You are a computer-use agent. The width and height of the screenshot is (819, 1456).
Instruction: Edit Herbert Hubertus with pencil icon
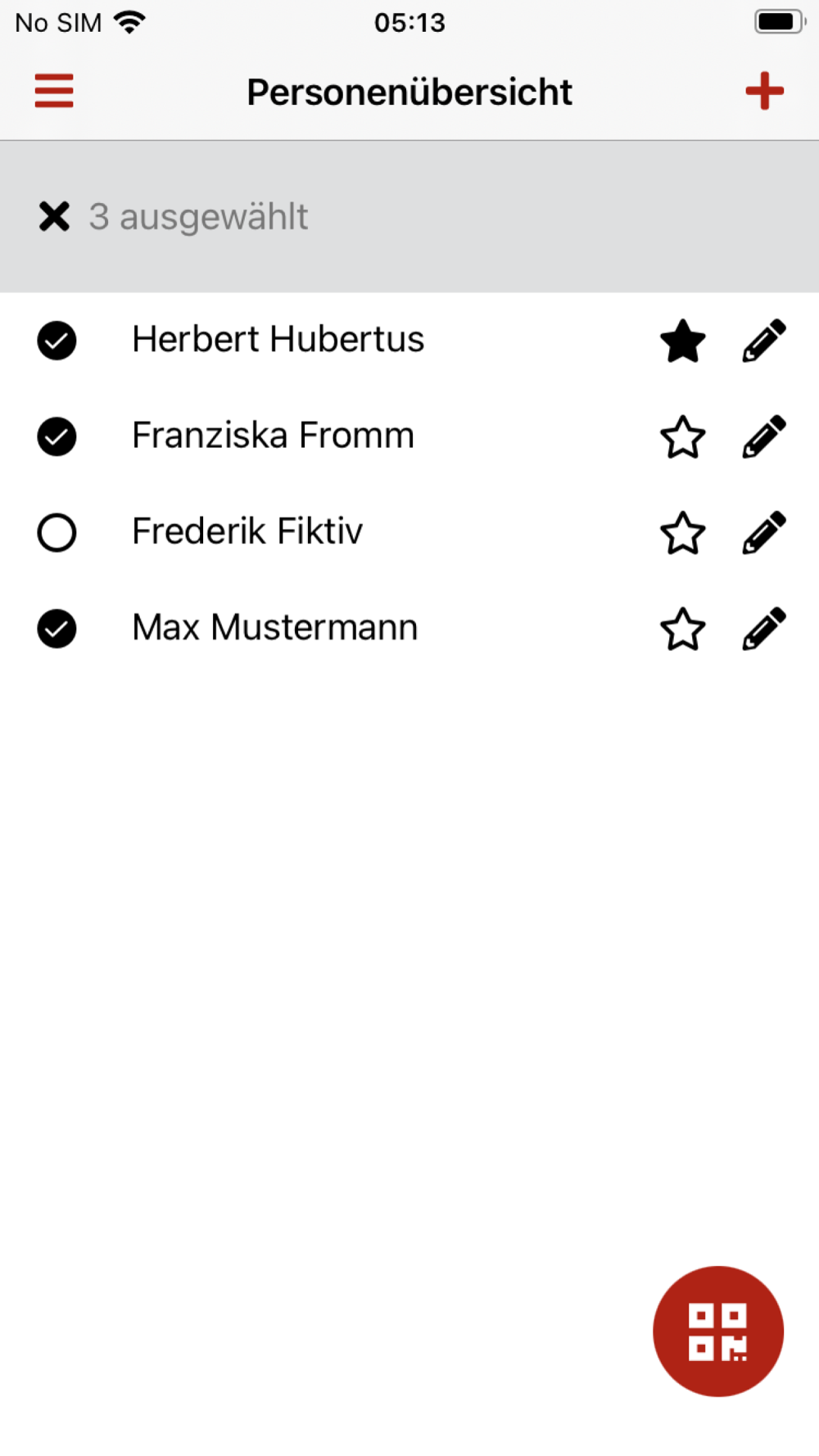(763, 341)
